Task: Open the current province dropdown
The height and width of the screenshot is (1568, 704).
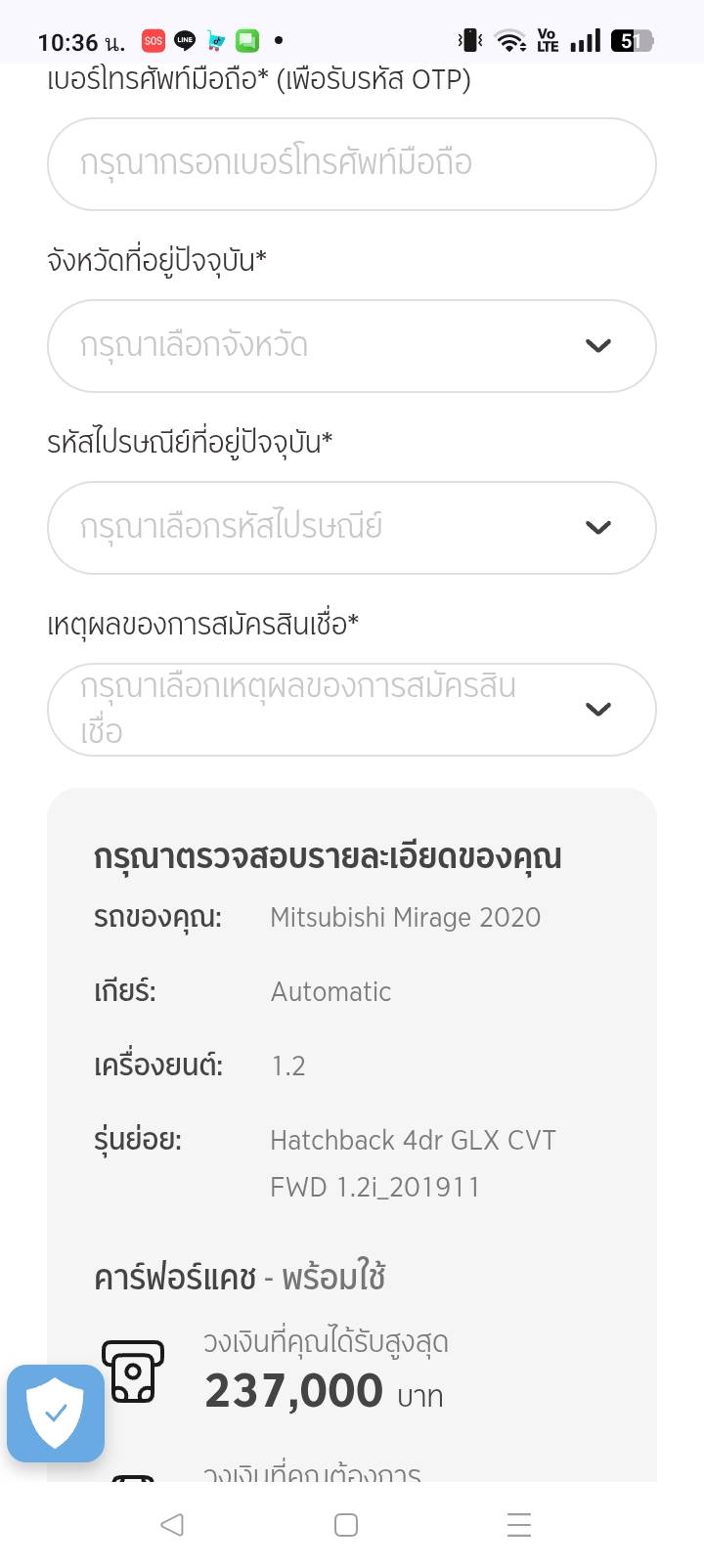Action: (x=351, y=346)
